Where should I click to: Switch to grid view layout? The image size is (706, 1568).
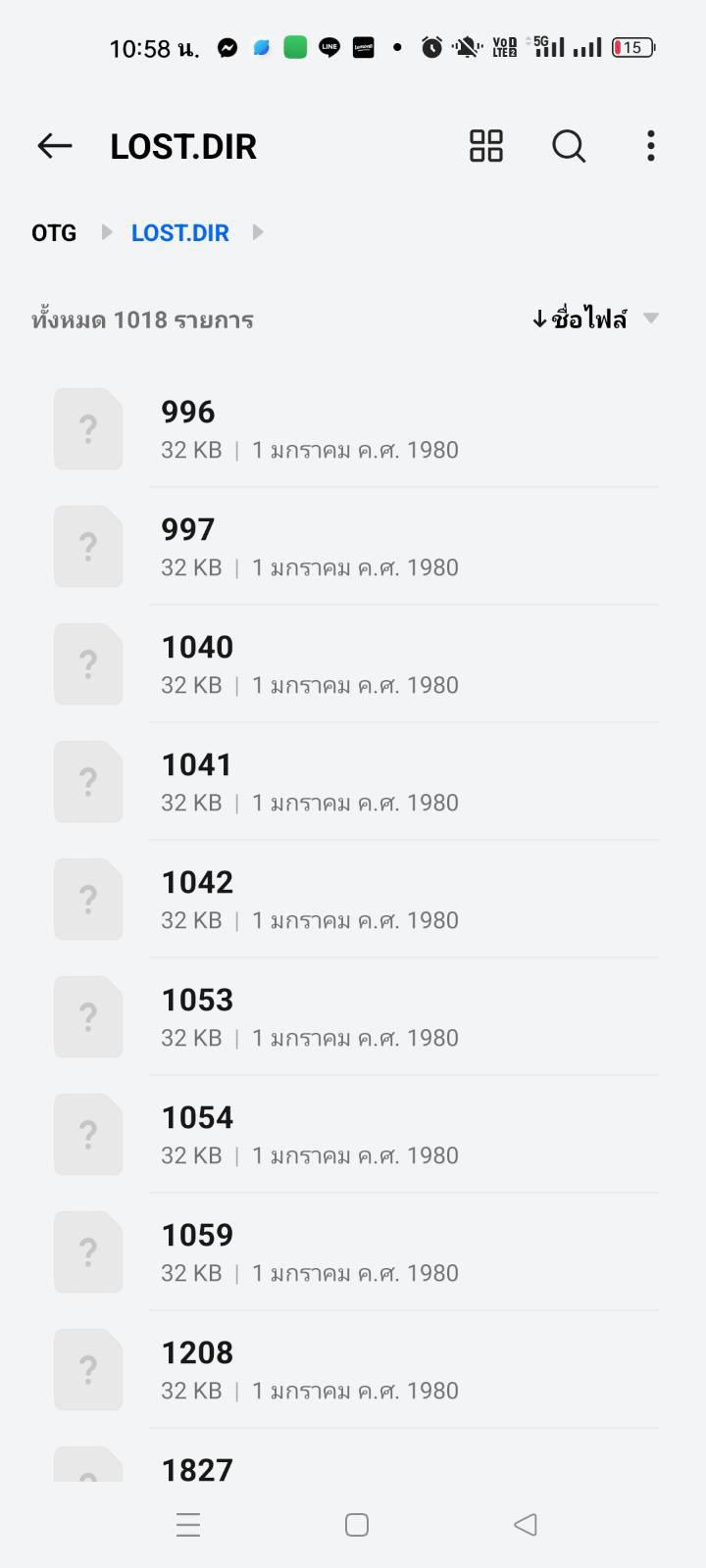coord(486,146)
